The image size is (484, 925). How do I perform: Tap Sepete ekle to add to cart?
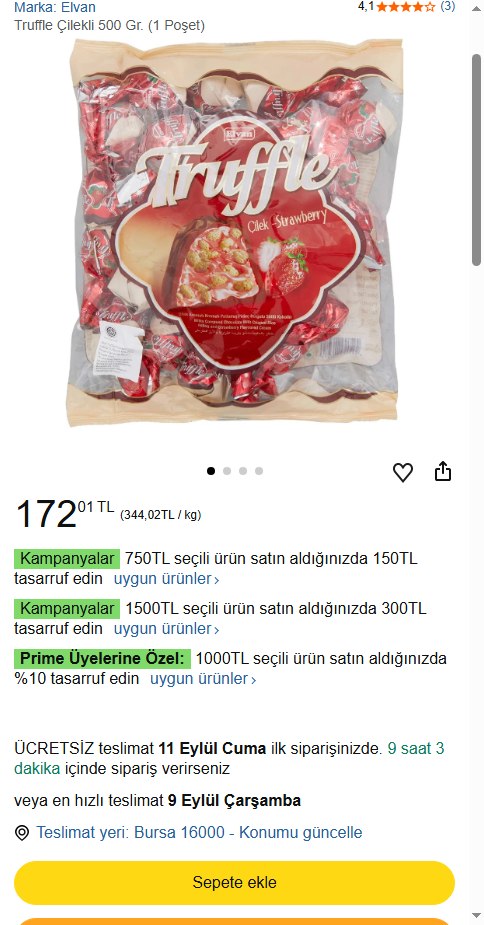(x=234, y=883)
